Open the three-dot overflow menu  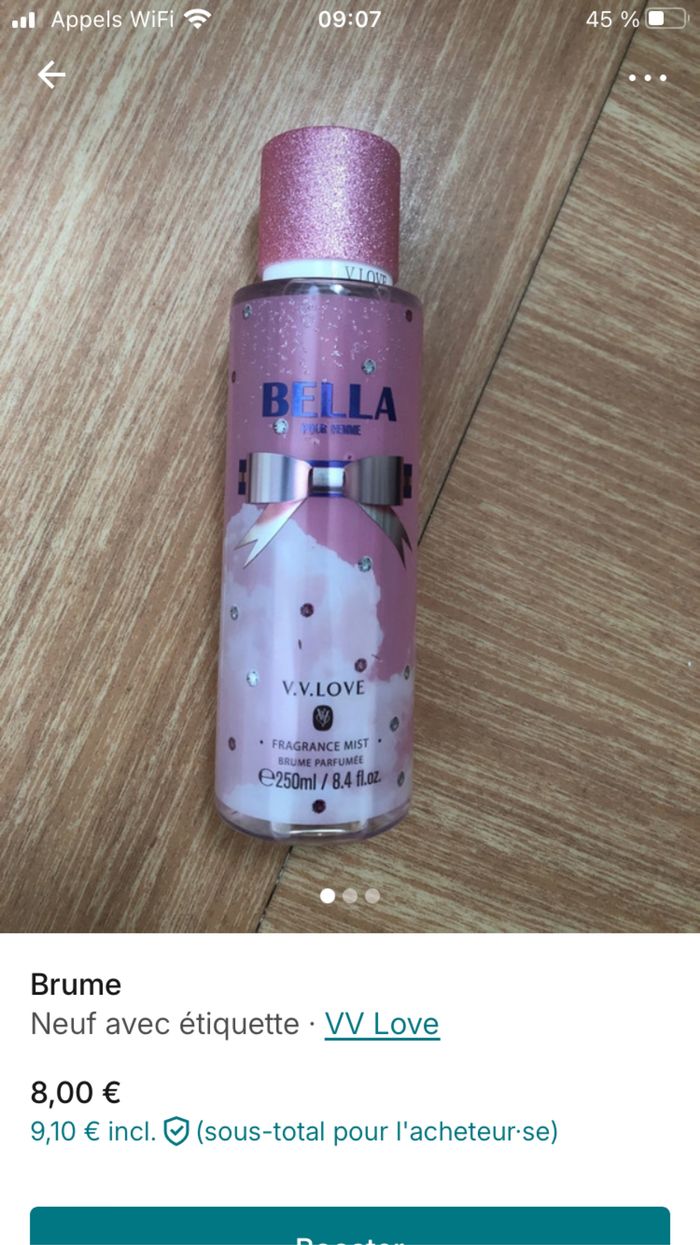click(647, 77)
